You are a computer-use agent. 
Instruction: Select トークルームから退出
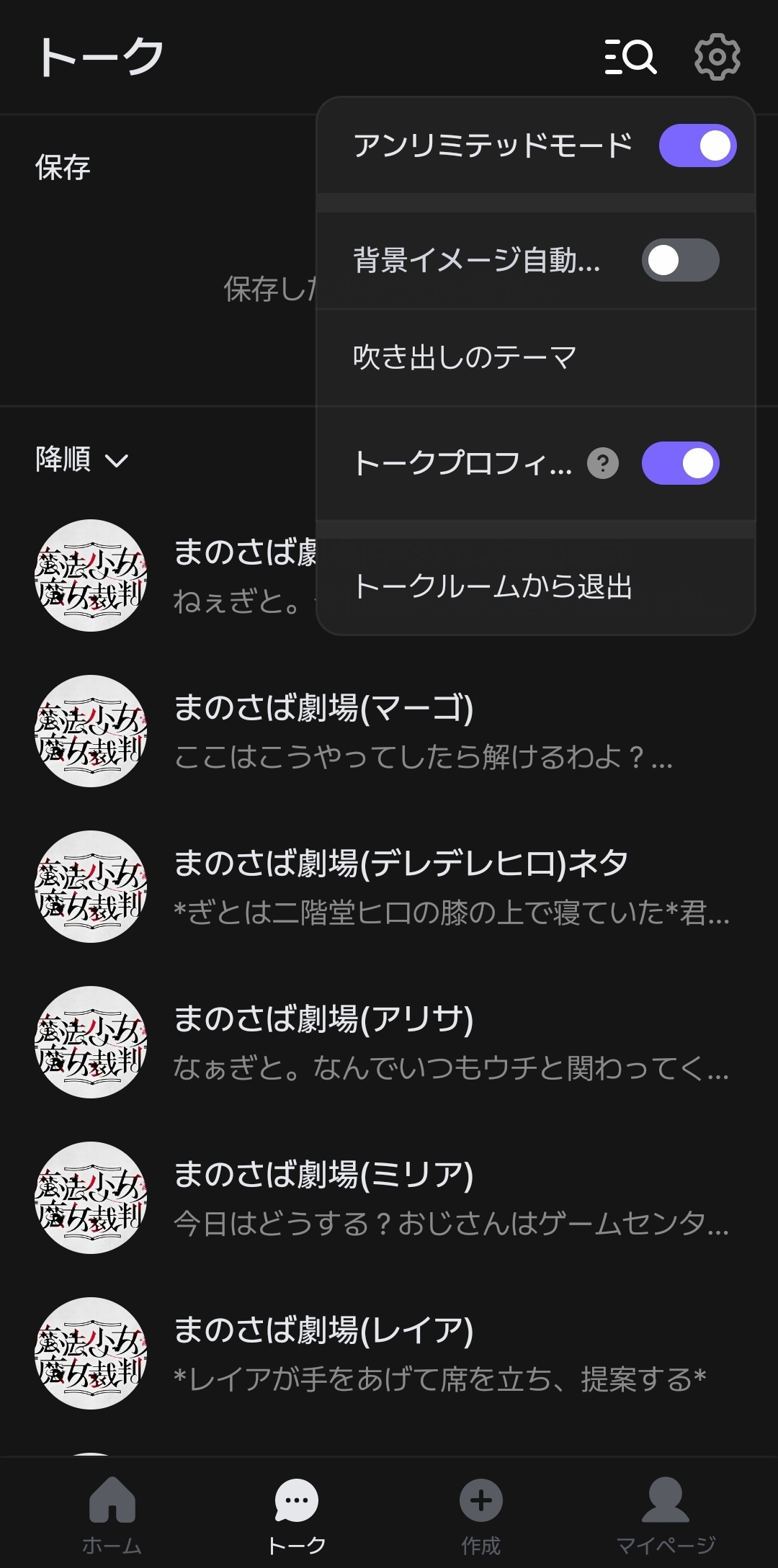pyautogui.click(x=493, y=586)
